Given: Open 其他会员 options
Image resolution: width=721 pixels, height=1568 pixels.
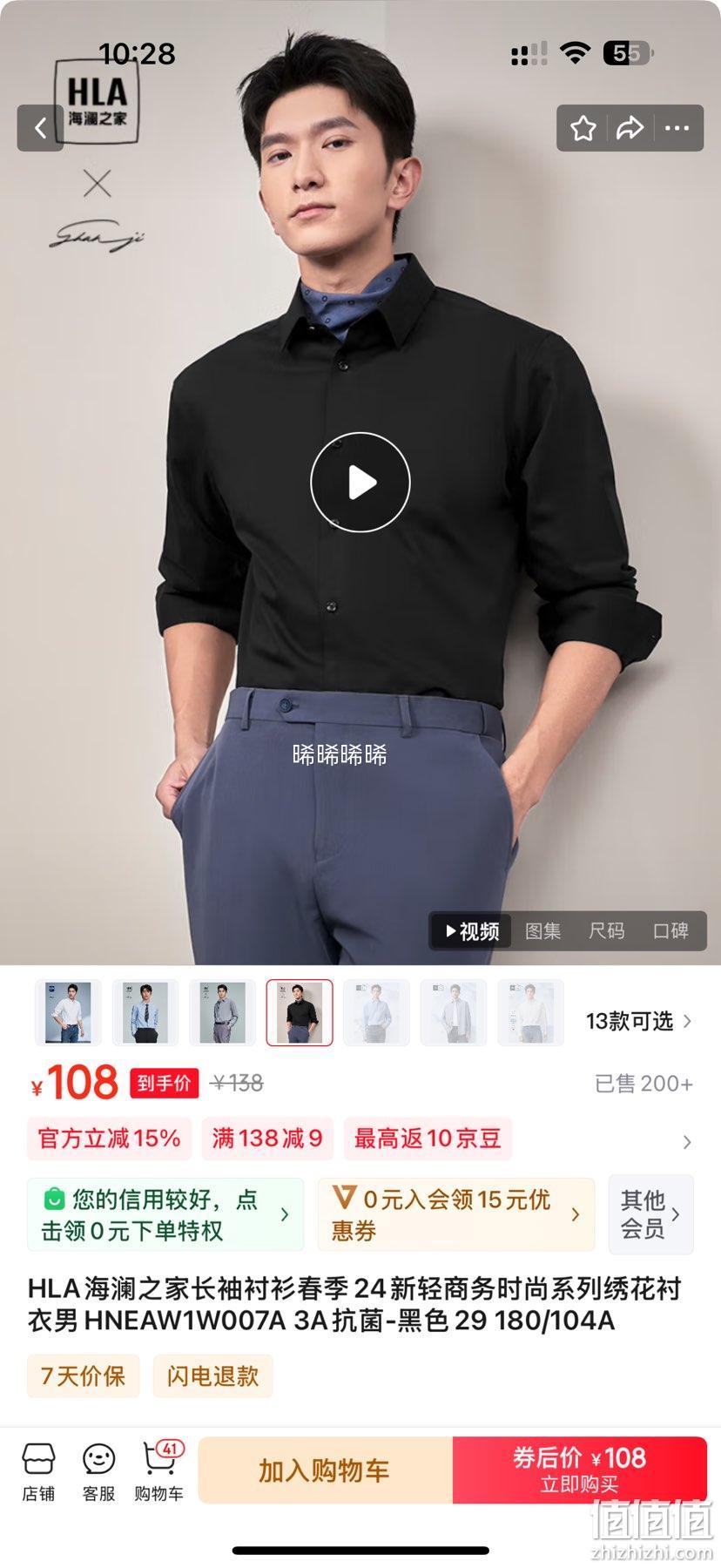Looking at the screenshot, I should [650, 1215].
